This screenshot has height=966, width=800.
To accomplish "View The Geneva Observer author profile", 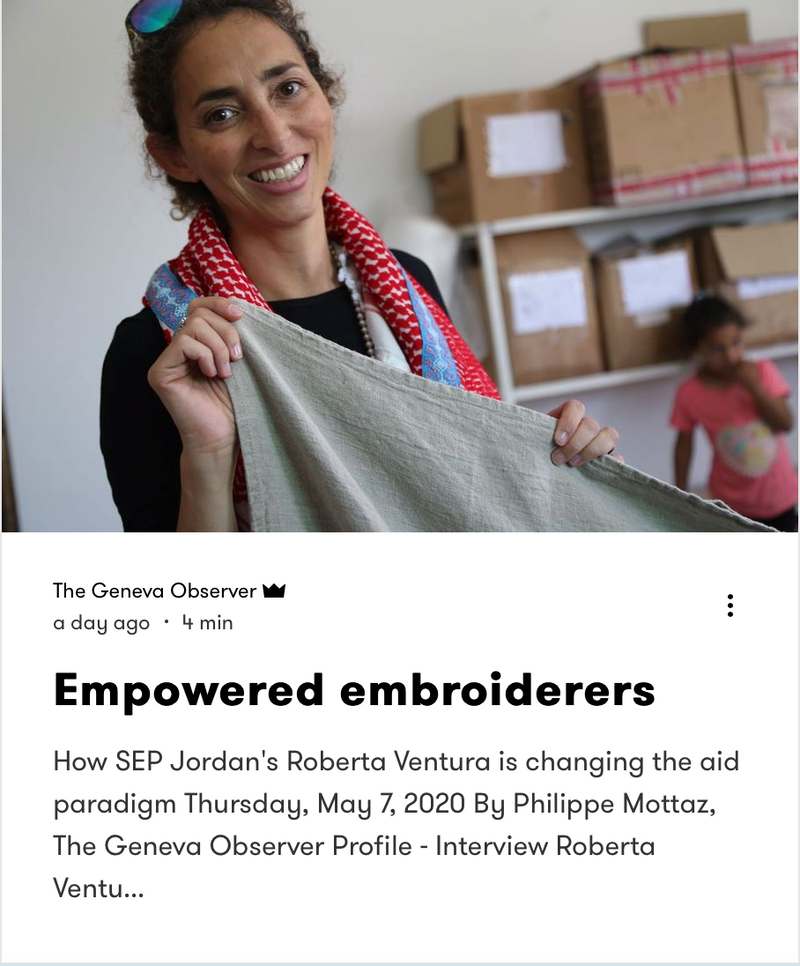I will (x=155, y=591).
